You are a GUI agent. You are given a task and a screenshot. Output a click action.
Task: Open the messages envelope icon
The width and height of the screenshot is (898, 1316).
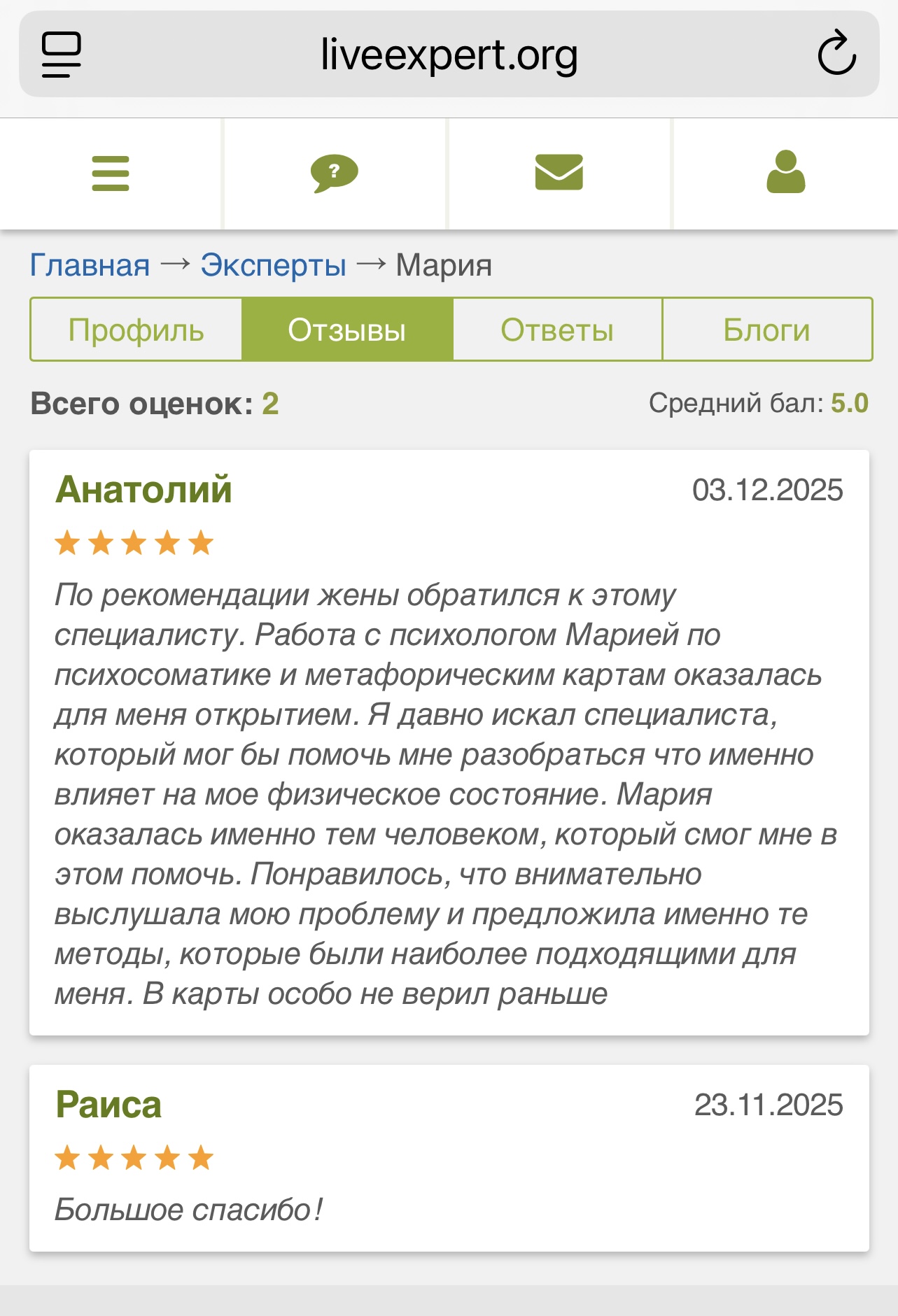click(x=559, y=172)
